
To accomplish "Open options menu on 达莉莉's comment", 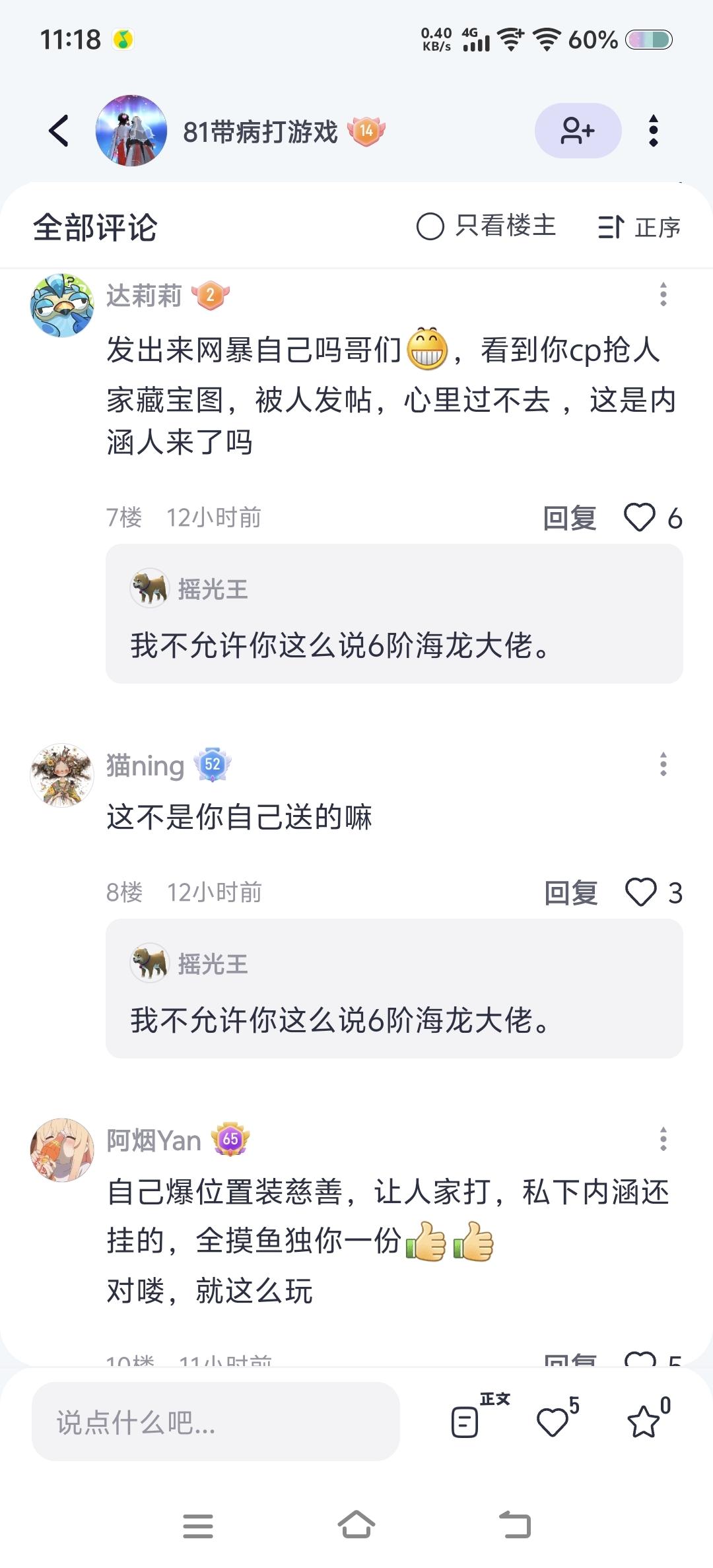I will (x=663, y=295).
